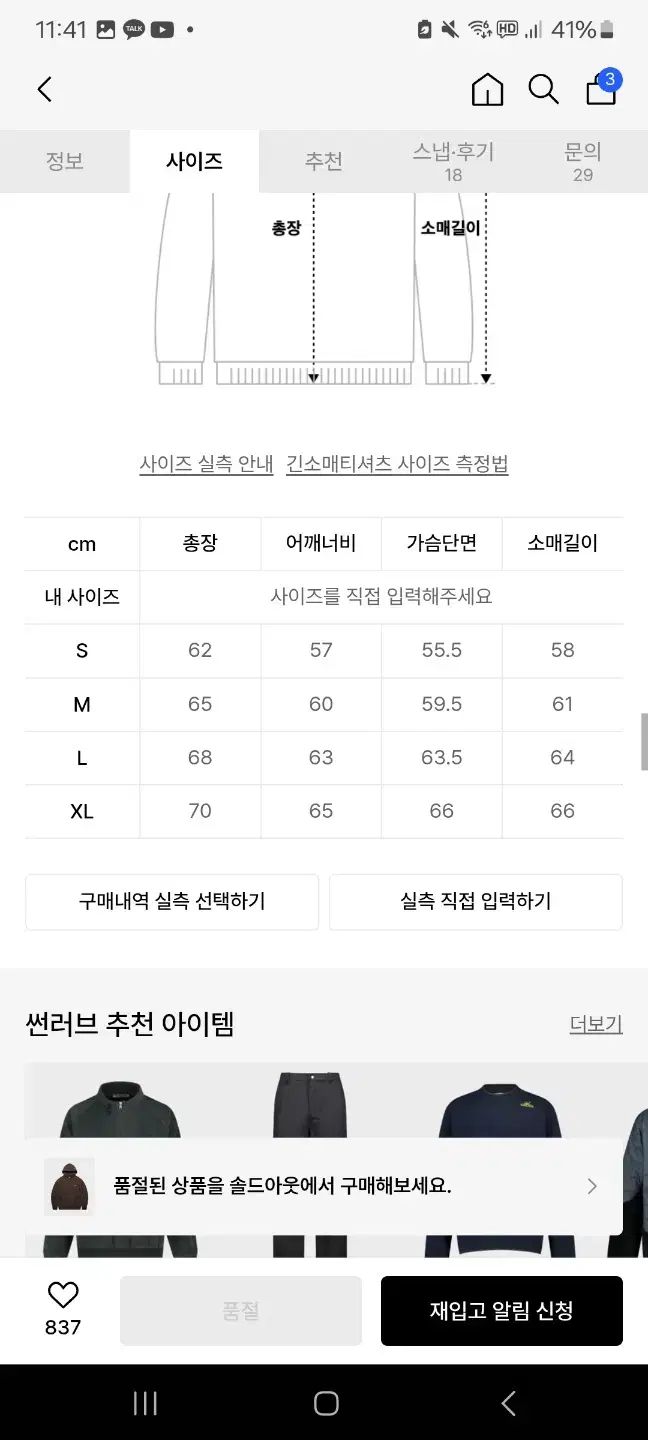Select 구매내역 실측 선택하기 button

point(172,901)
